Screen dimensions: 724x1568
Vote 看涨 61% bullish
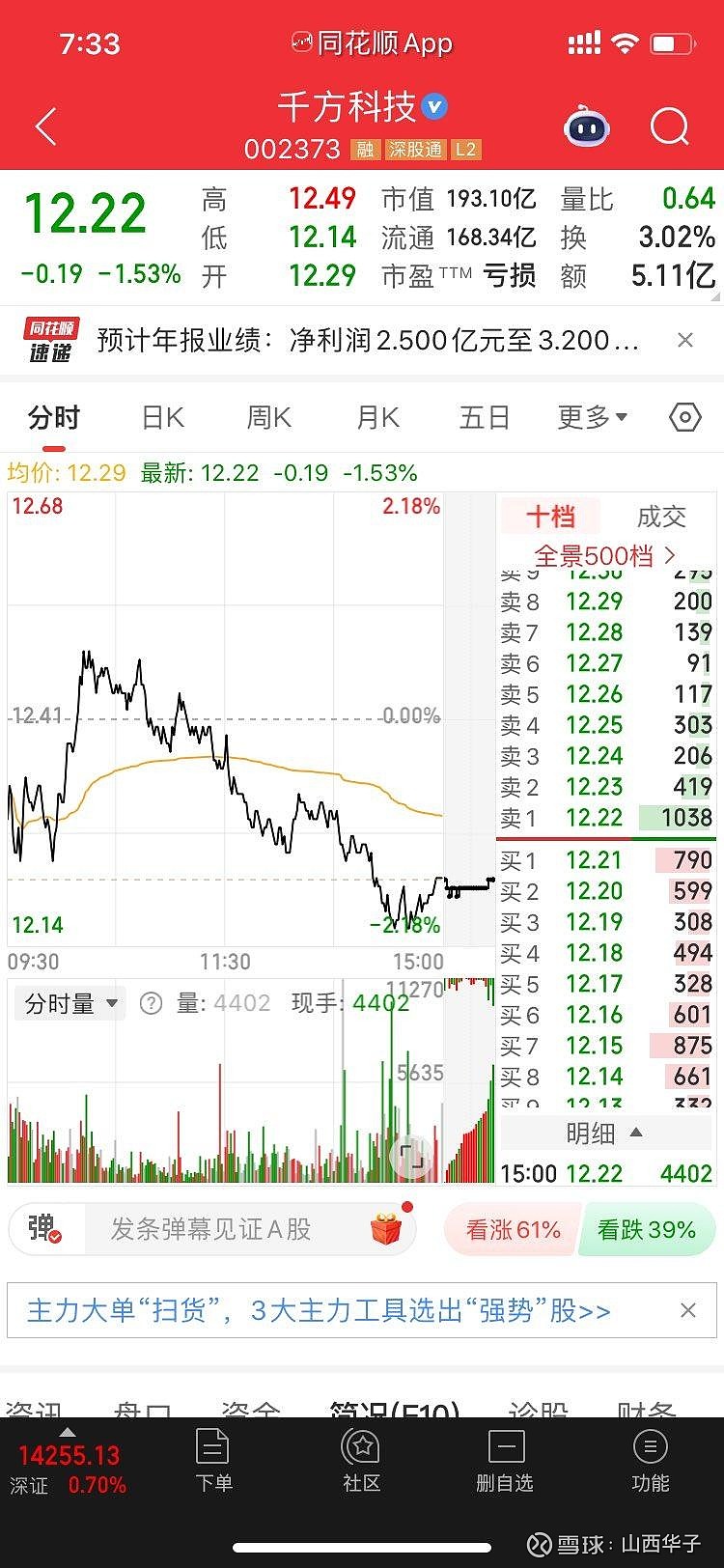click(513, 1229)
